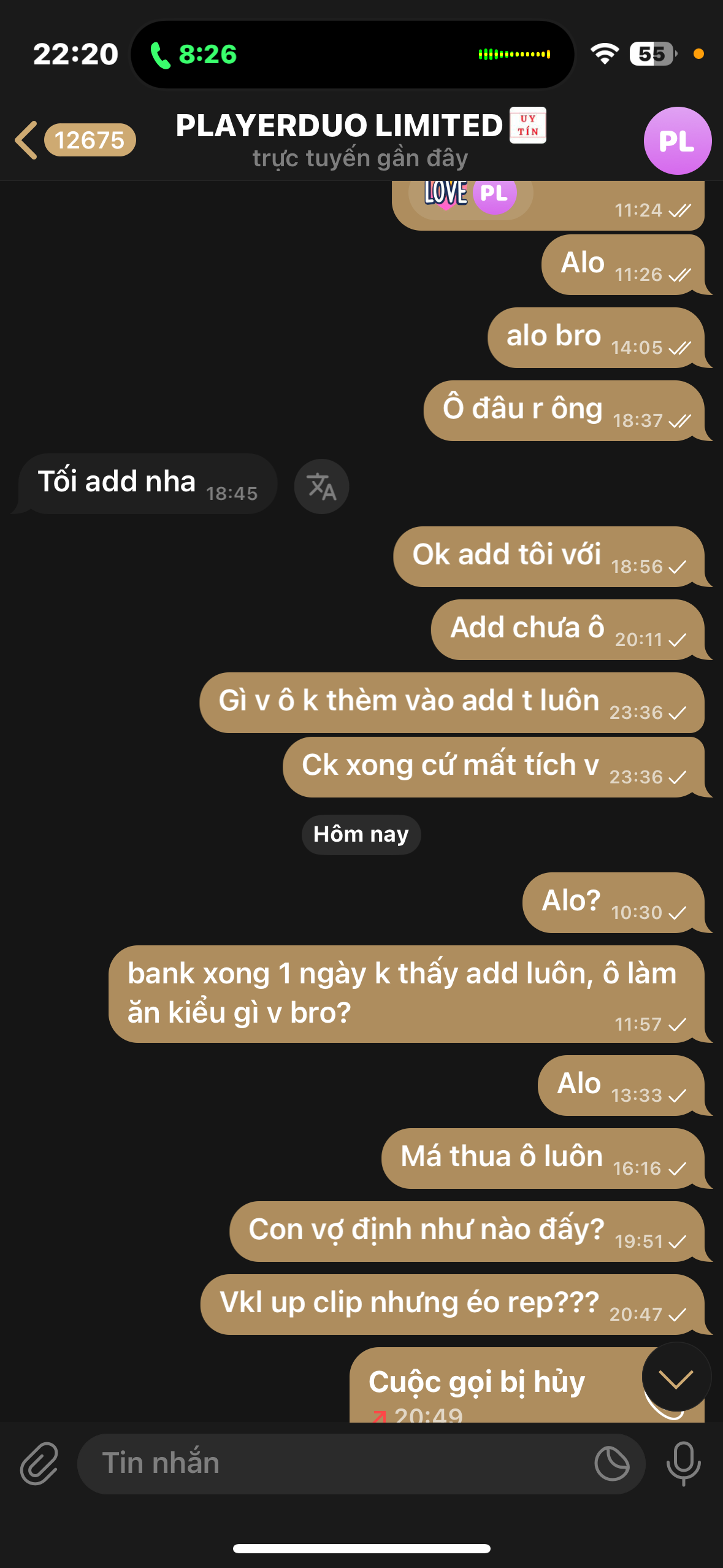The image size is (723, 1568).
Task: Return to the ongoing call indicator
Action: pyautogui.click(x=194, y=55)
